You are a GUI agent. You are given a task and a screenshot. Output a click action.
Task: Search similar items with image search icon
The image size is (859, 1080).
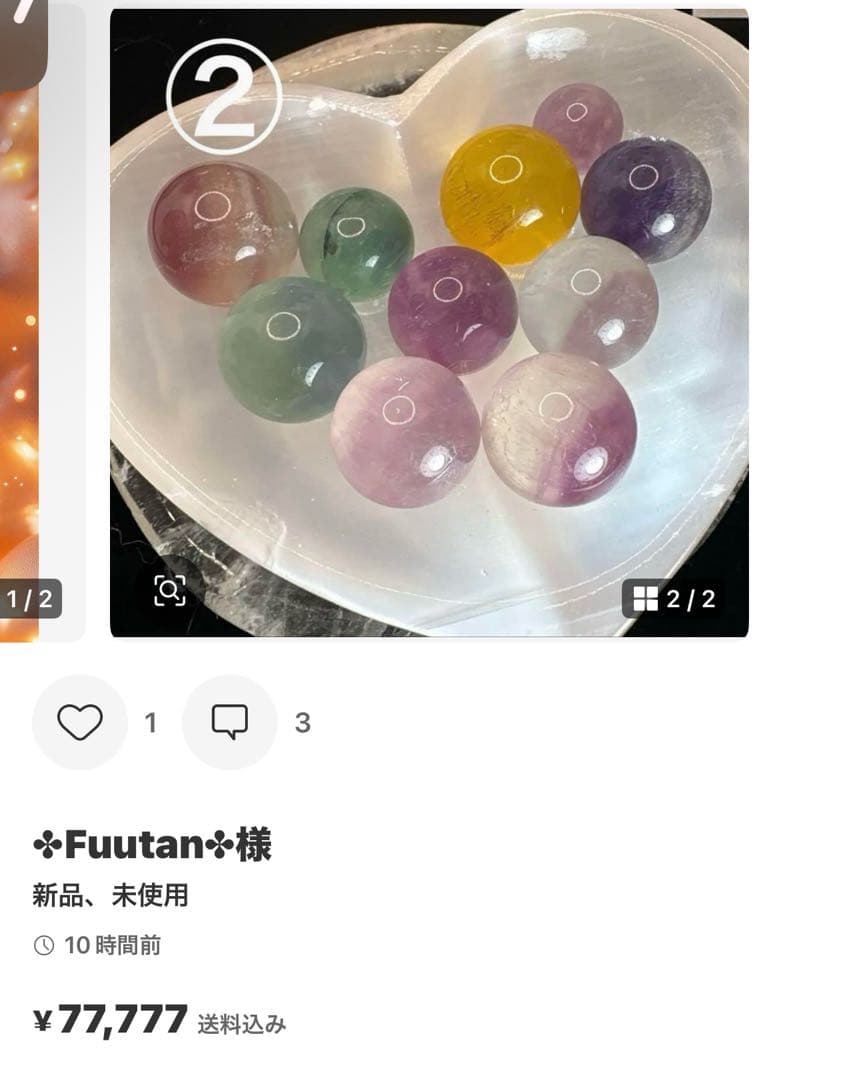point(170,591)
